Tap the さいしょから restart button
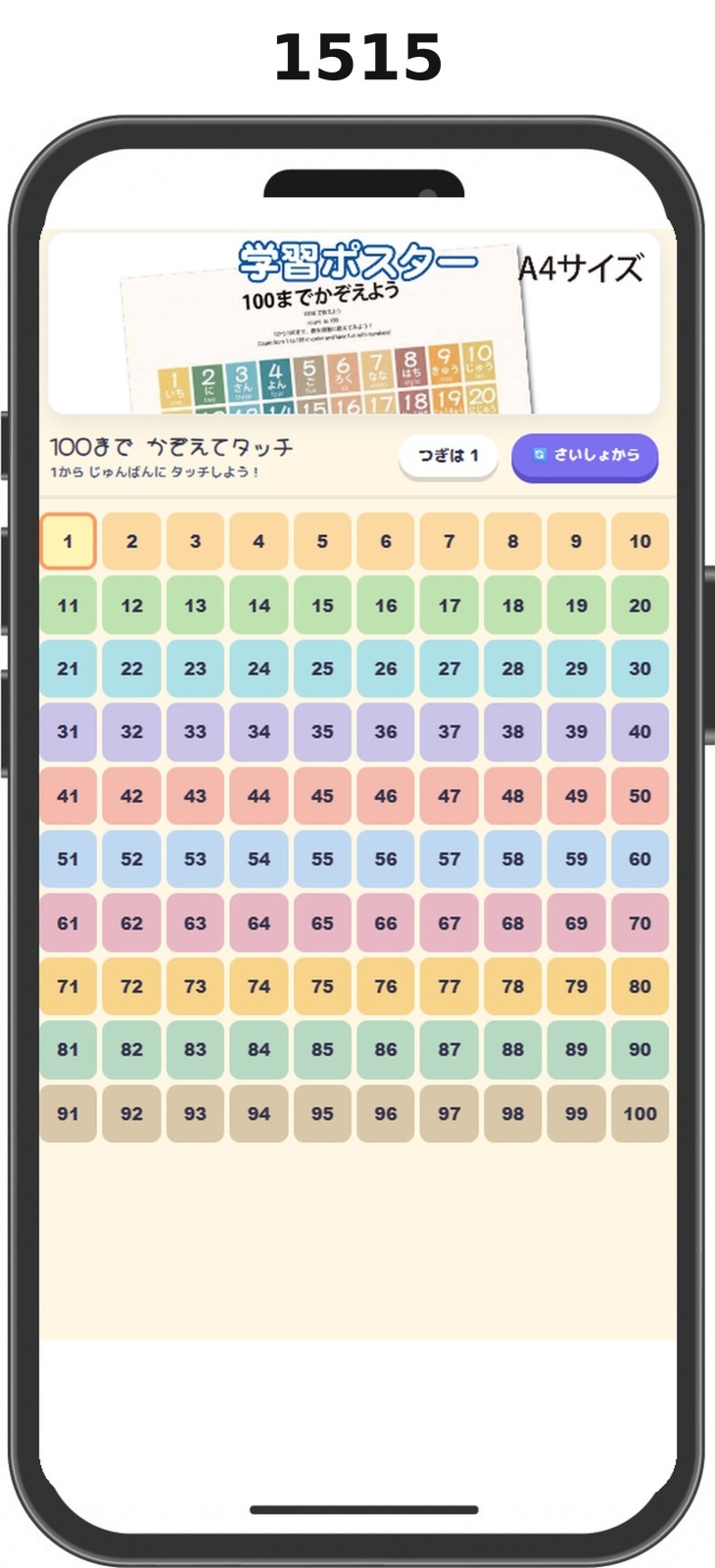The image size is (715, 1568). coord(585,457)
